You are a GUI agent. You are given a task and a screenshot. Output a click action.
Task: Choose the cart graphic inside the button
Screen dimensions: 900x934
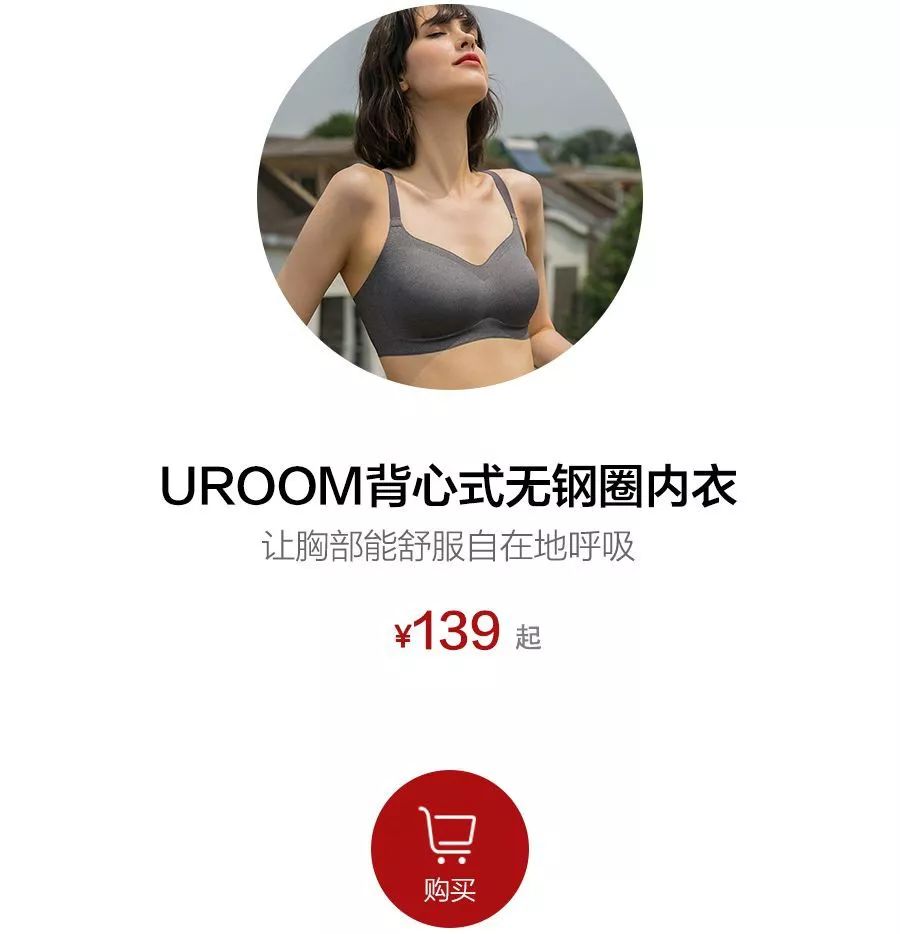[x=450, y=835]
